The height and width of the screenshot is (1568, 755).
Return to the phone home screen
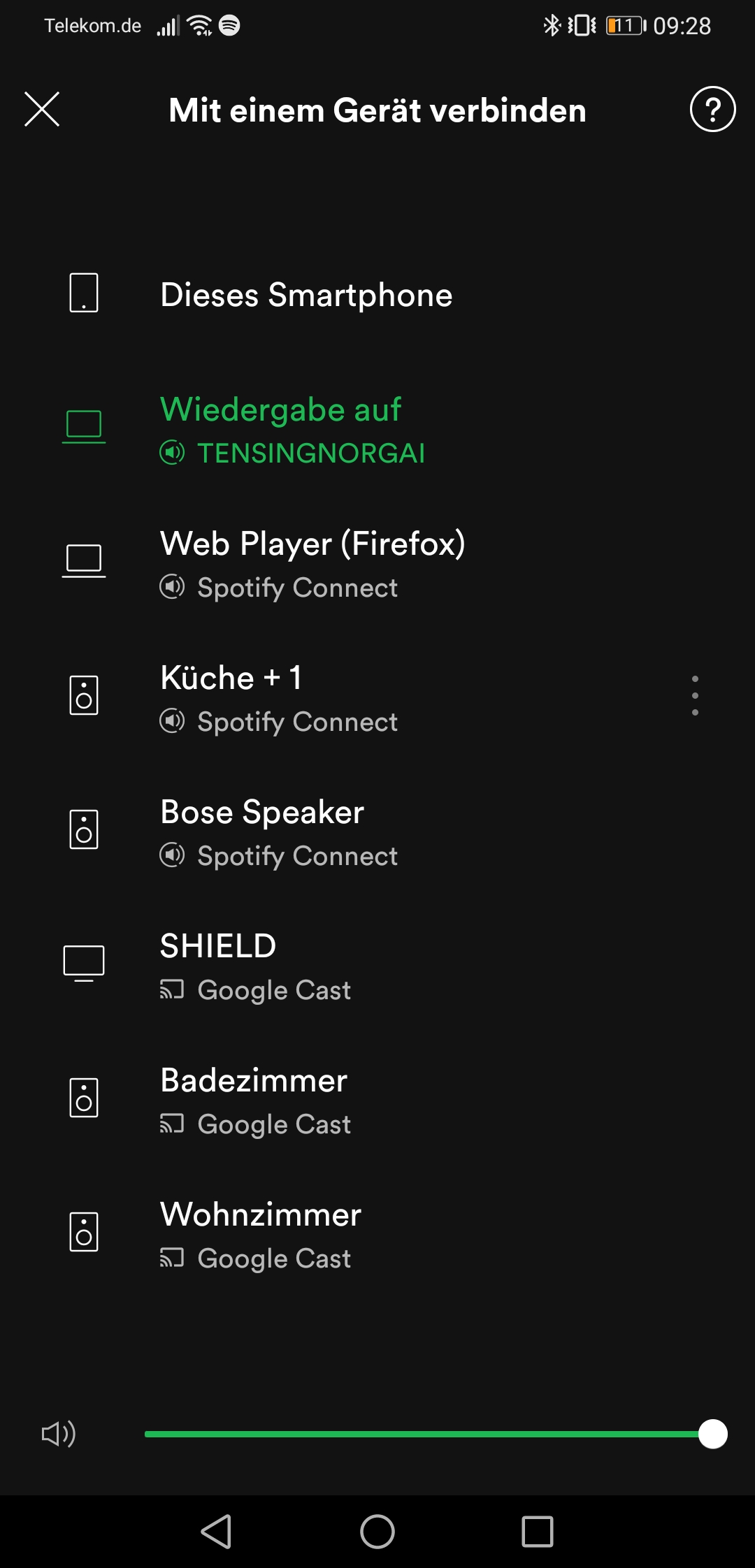[377, 1532]
